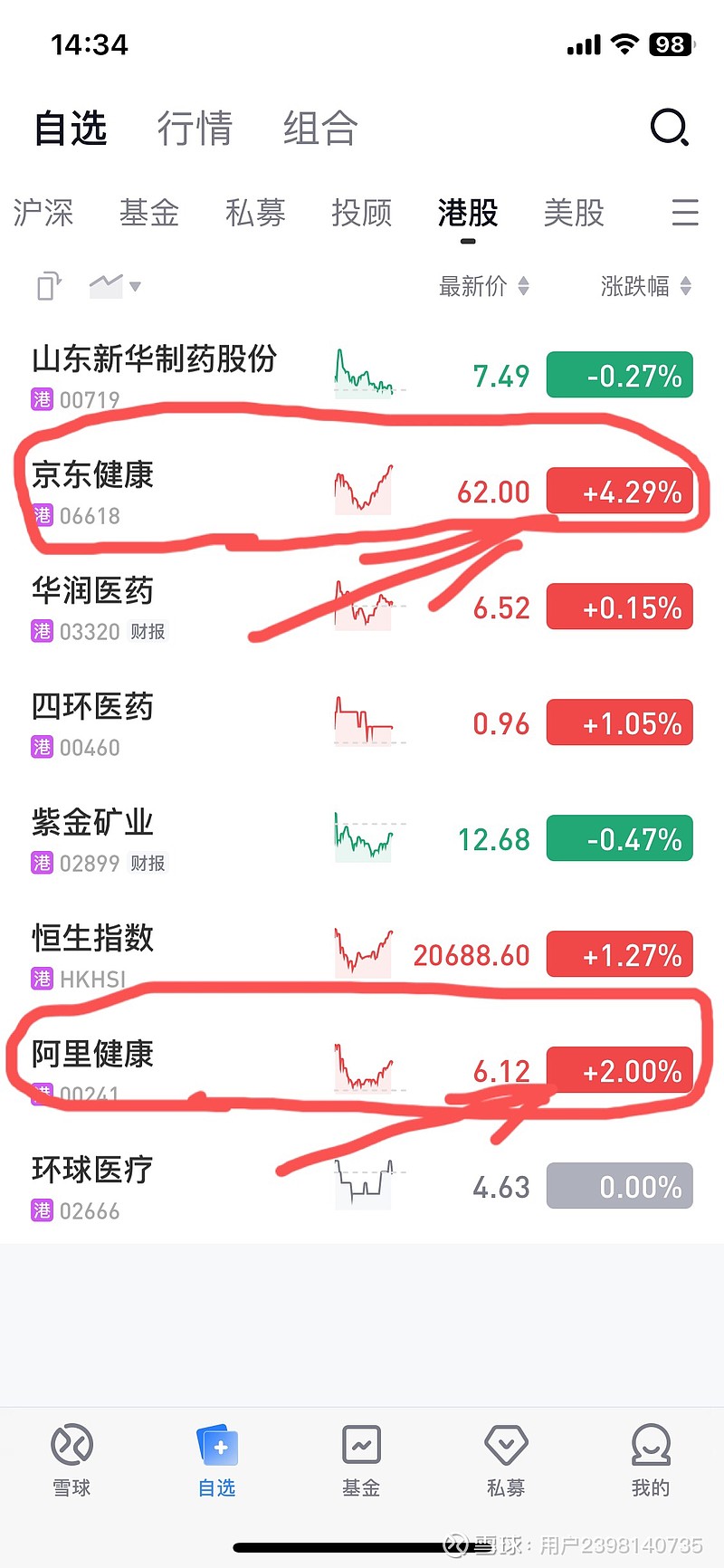
Task: Open the three-line menu icon
Action: 685,213
